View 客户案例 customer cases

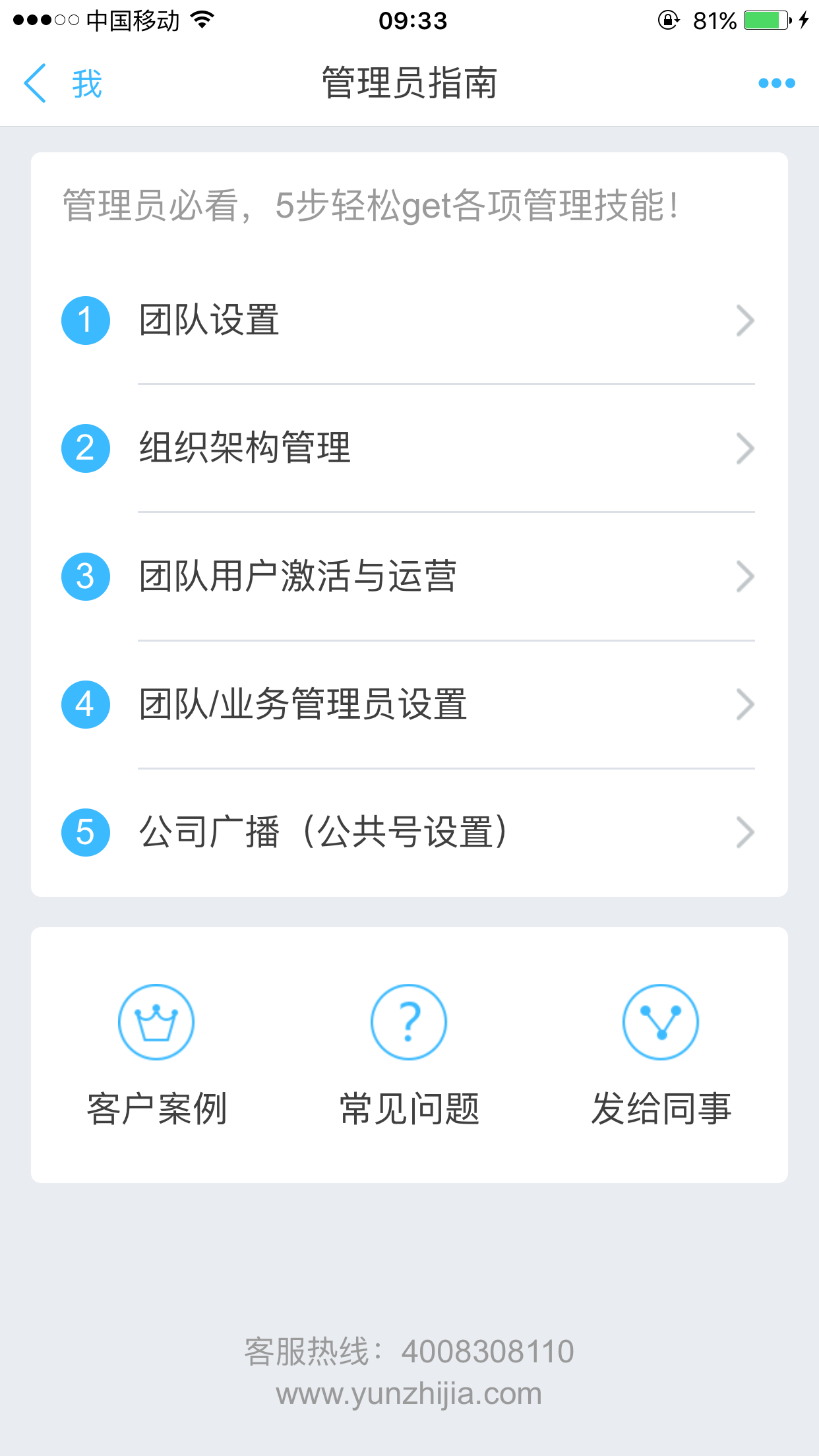tap(156, 1054)
